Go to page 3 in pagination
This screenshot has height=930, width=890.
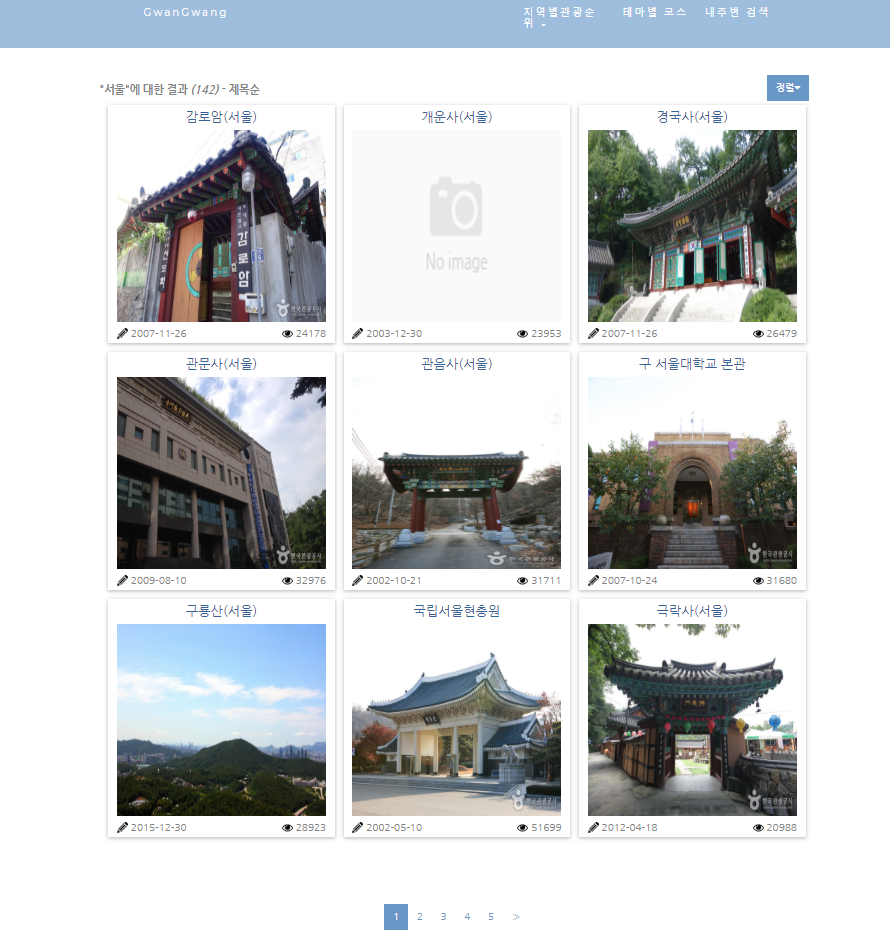pyautogui.click(x=443, y=916)
